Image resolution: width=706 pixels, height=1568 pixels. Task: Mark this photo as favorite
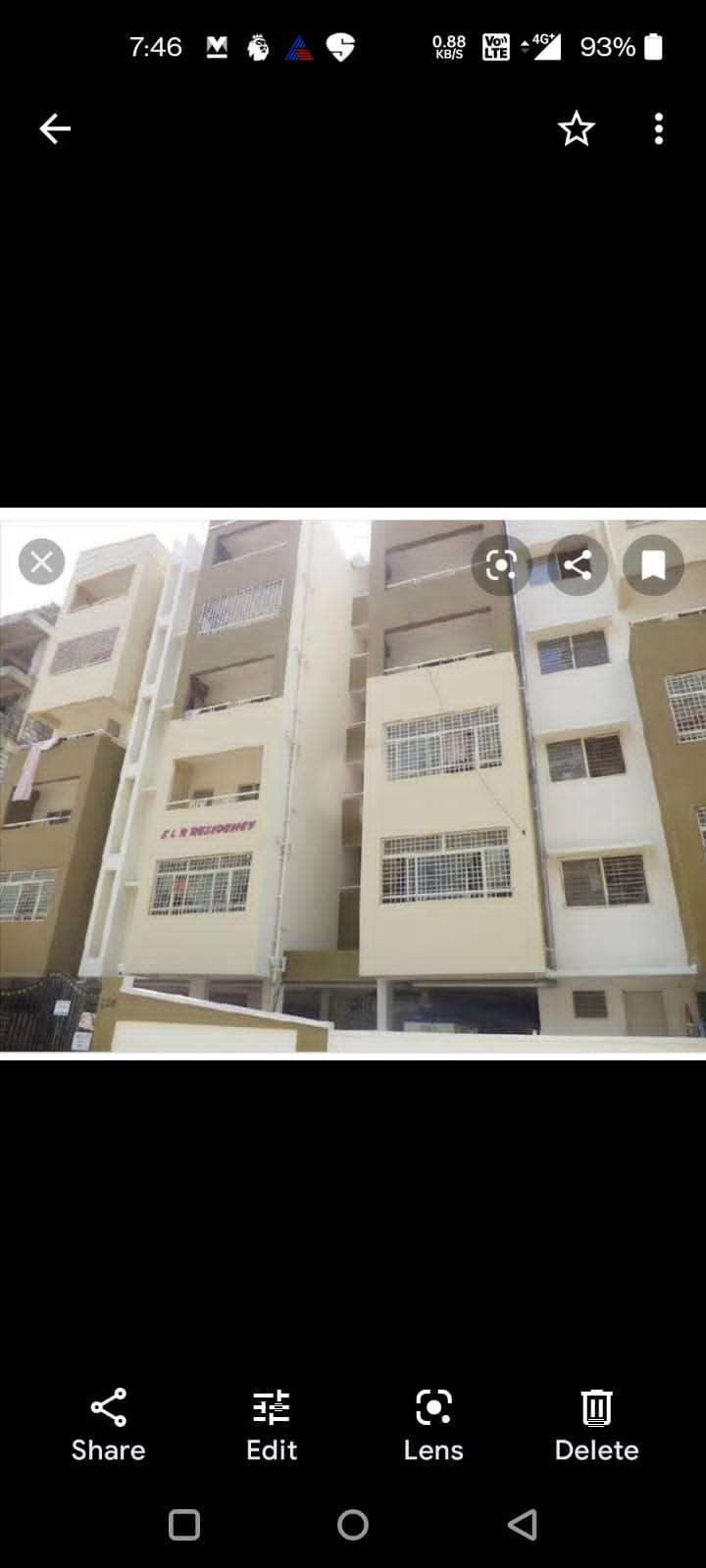tap(577, 128)
